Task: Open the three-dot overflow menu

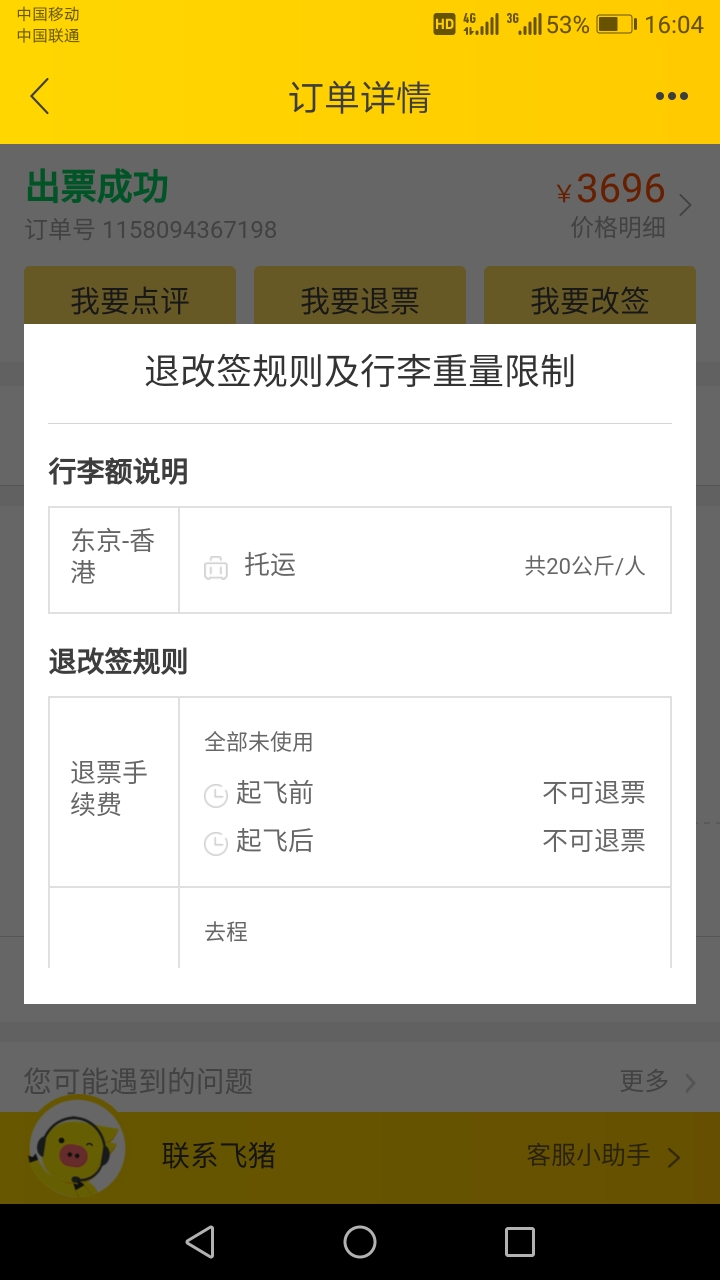Action: pos(671,97)
